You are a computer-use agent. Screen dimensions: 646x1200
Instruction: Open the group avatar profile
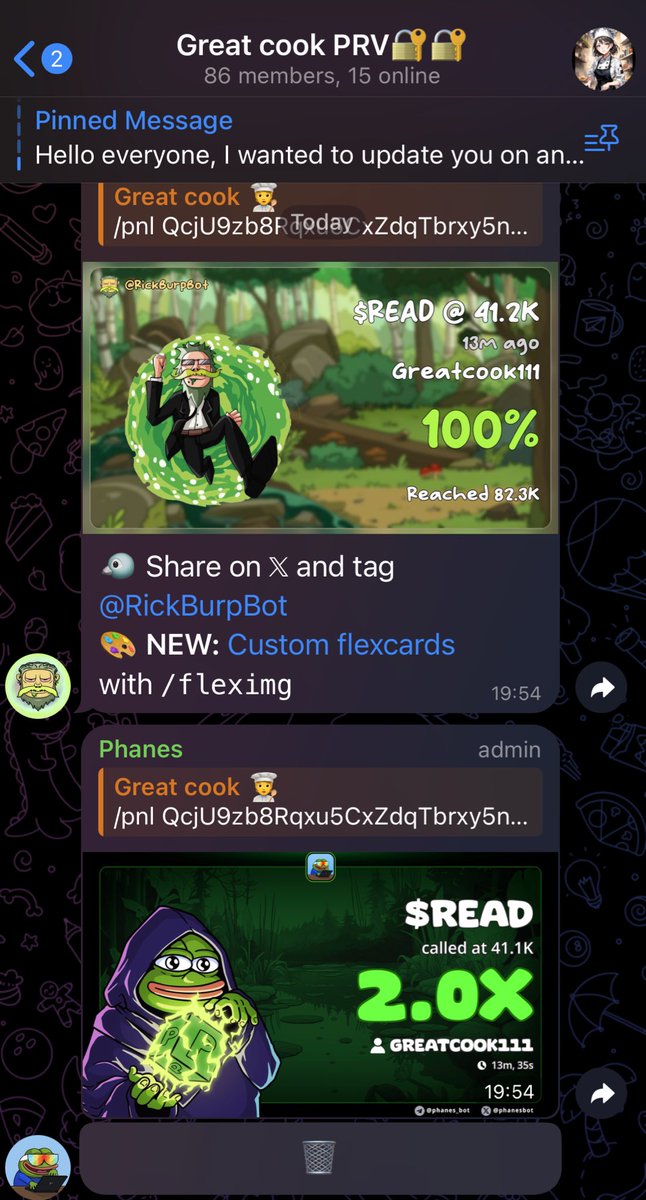click(602, 58)
